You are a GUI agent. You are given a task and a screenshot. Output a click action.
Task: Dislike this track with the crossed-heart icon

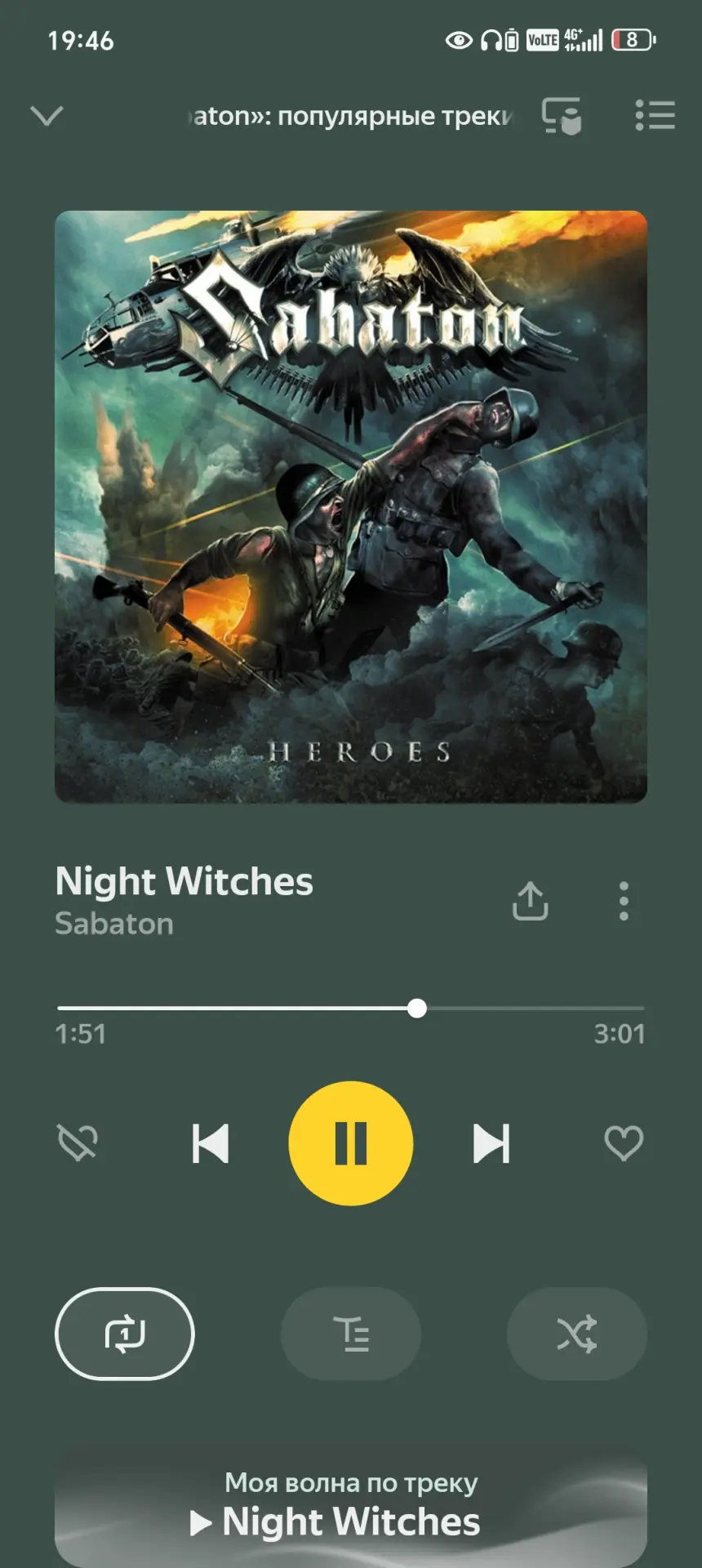[78, 1143]
